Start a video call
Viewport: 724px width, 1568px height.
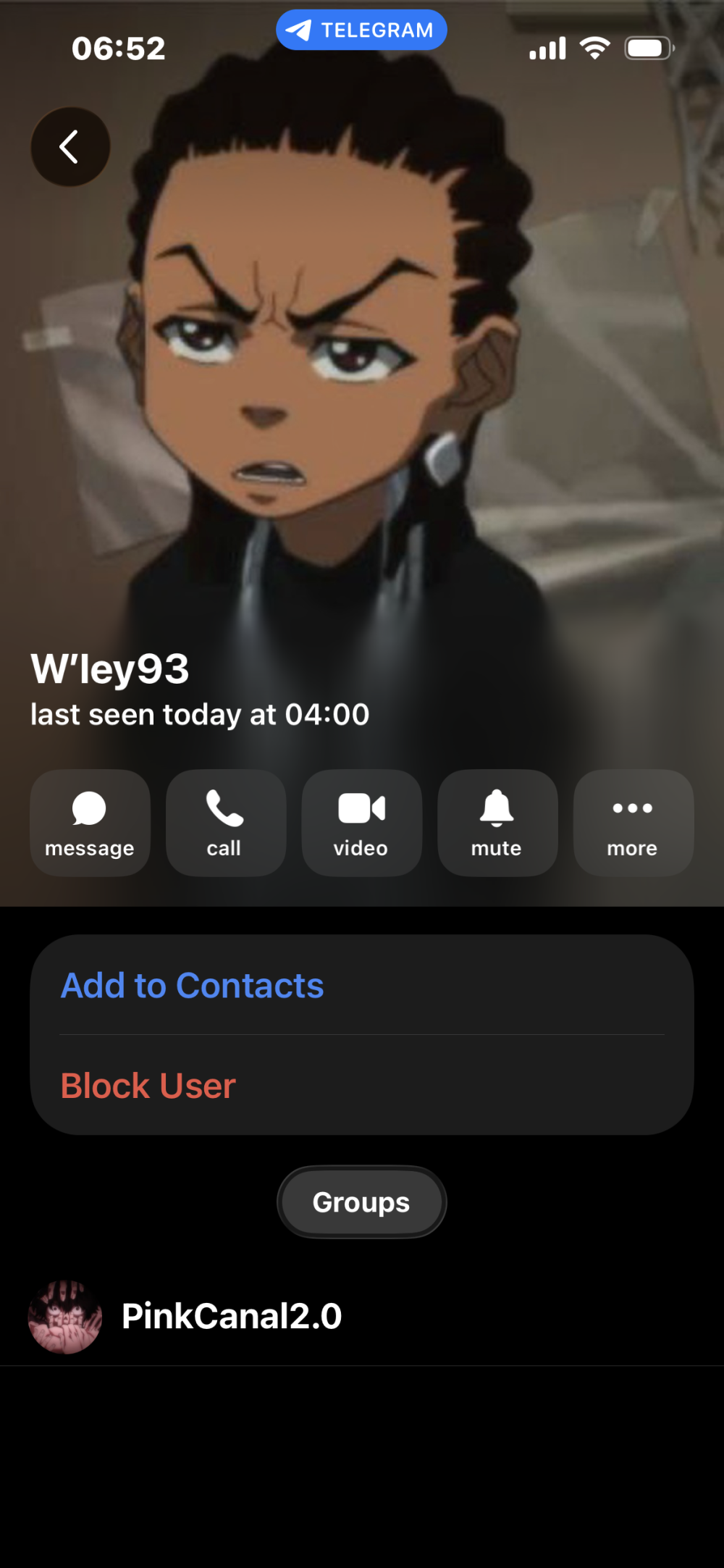[x=361, y=823]
